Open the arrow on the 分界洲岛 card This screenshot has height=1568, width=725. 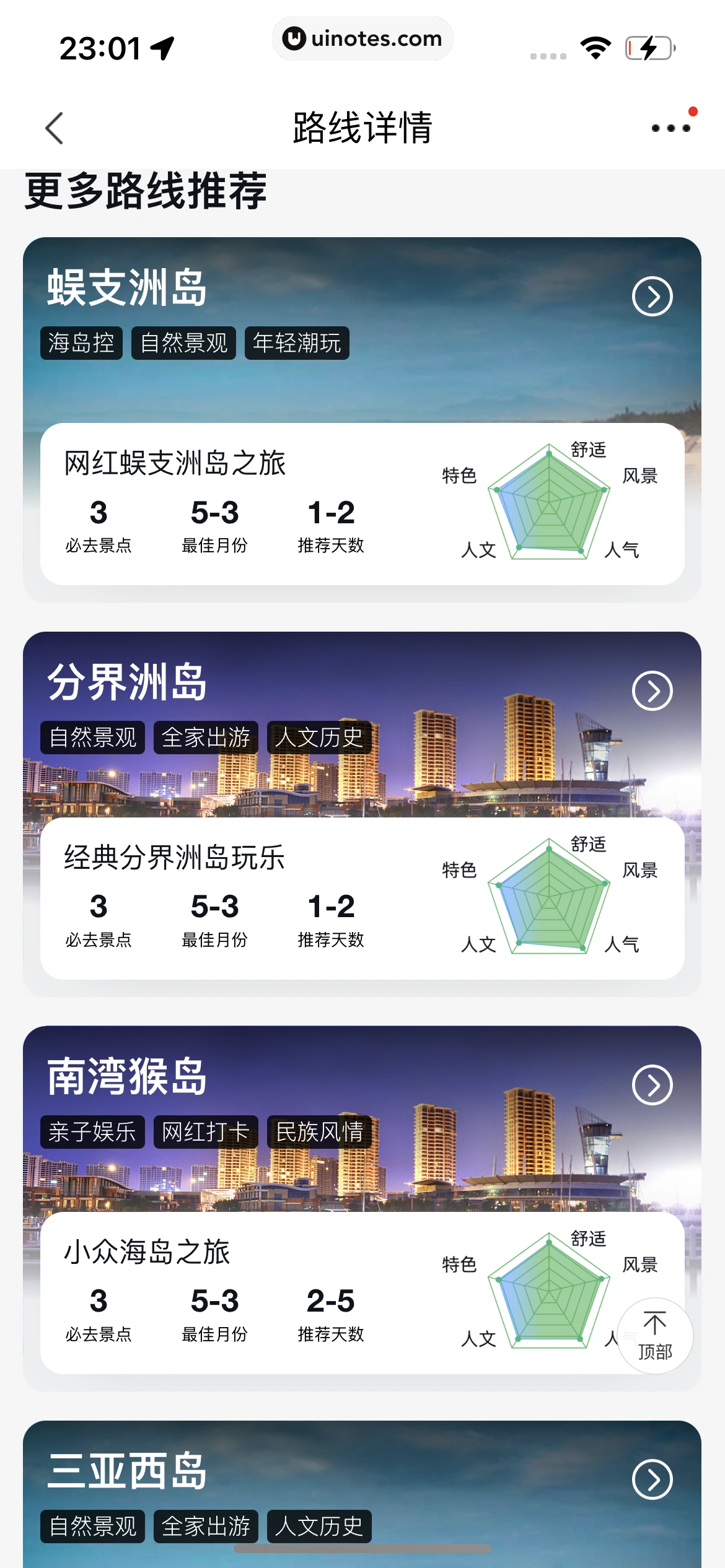coord(652,691)
